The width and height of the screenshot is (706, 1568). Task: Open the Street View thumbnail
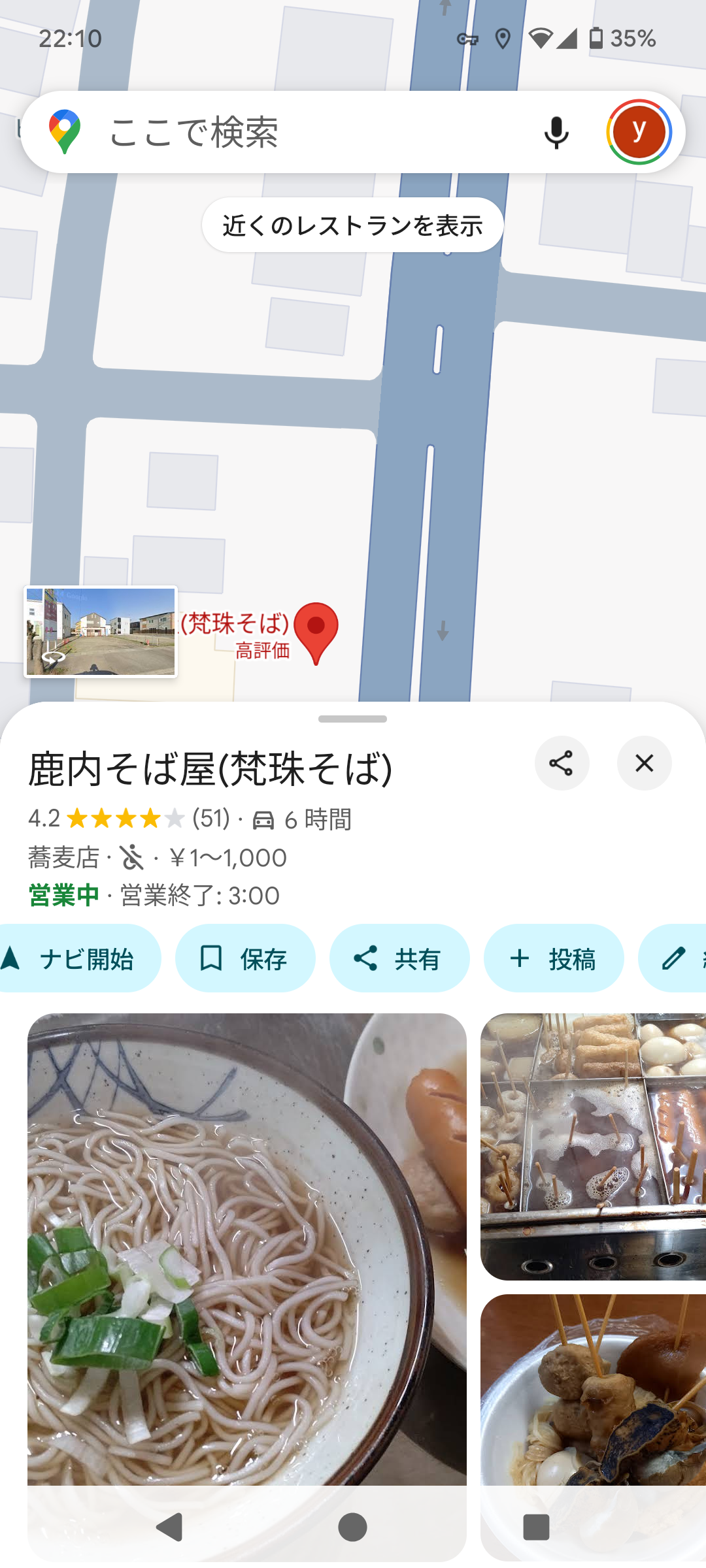[x=101, y=631]
